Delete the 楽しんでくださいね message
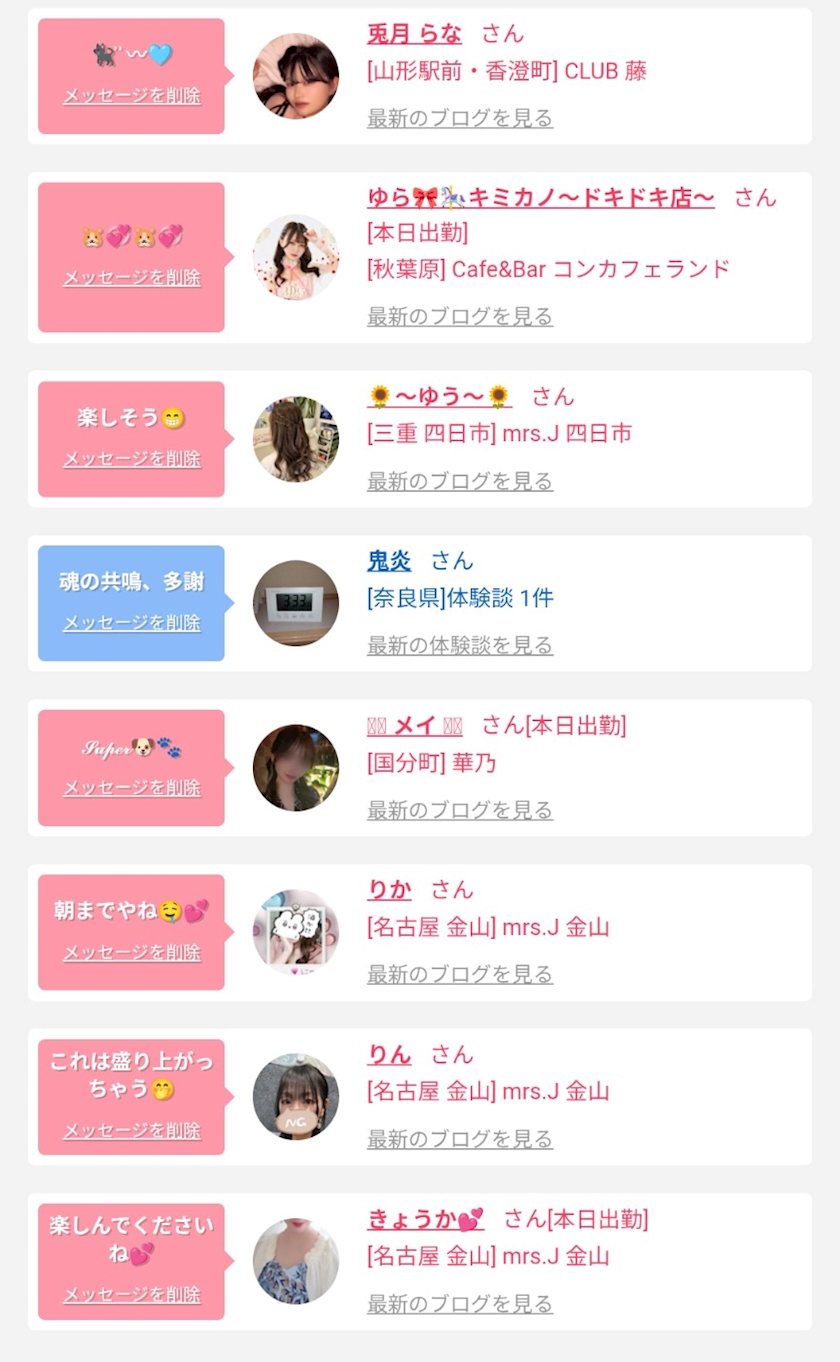This screenshot has width=840, height=1362. point(132,1295)
